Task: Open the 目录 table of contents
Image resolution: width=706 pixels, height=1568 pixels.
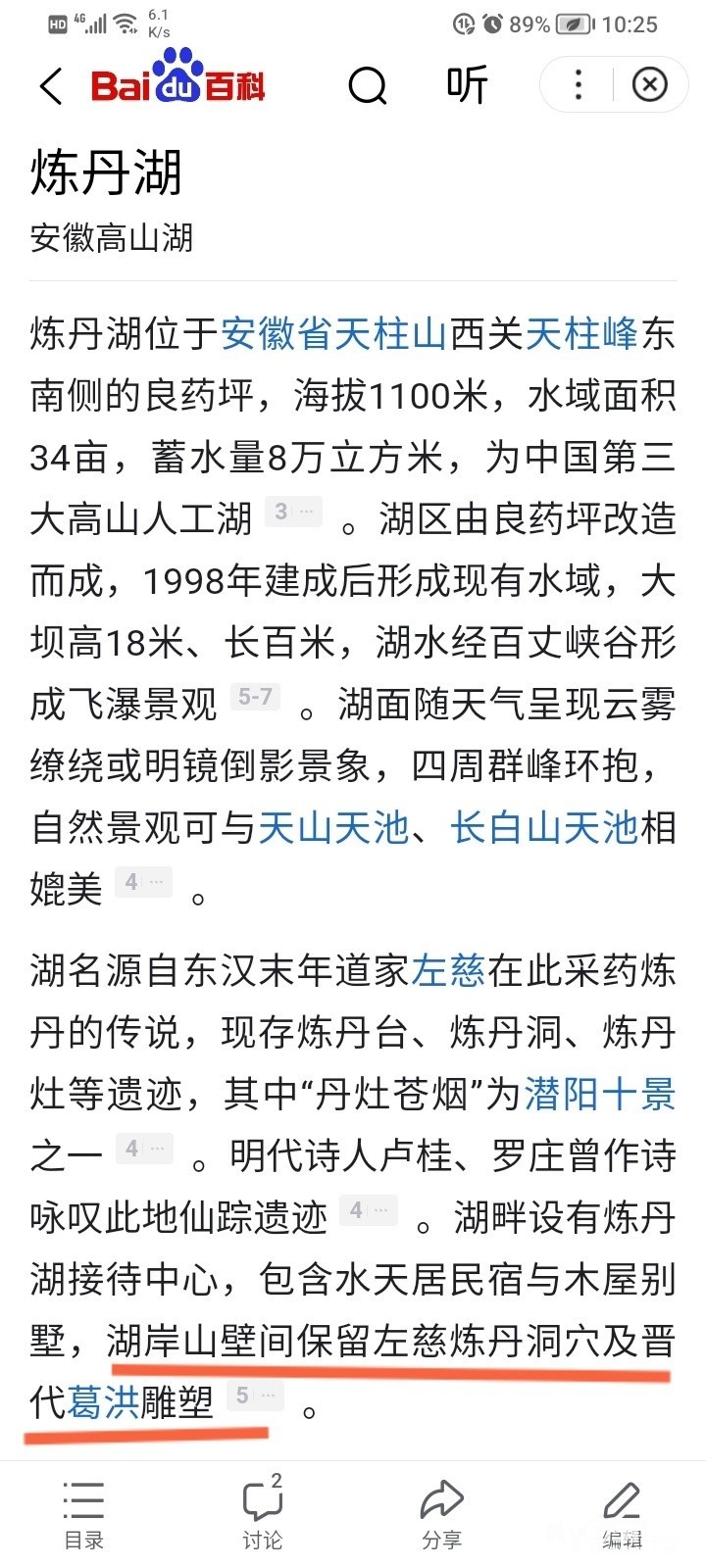Action: tap(83, 1515)
